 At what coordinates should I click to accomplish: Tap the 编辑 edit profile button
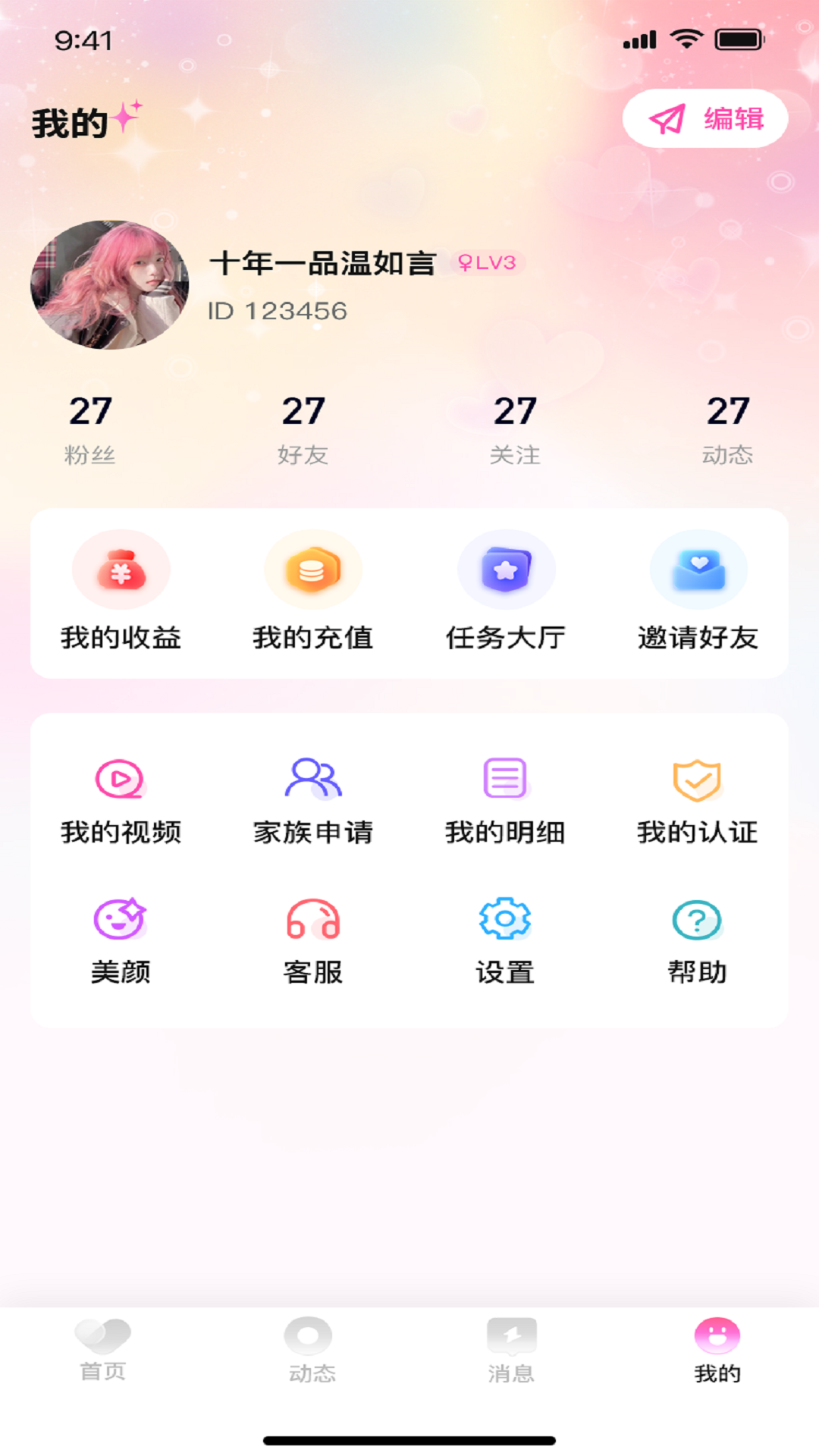pos(705,119)
